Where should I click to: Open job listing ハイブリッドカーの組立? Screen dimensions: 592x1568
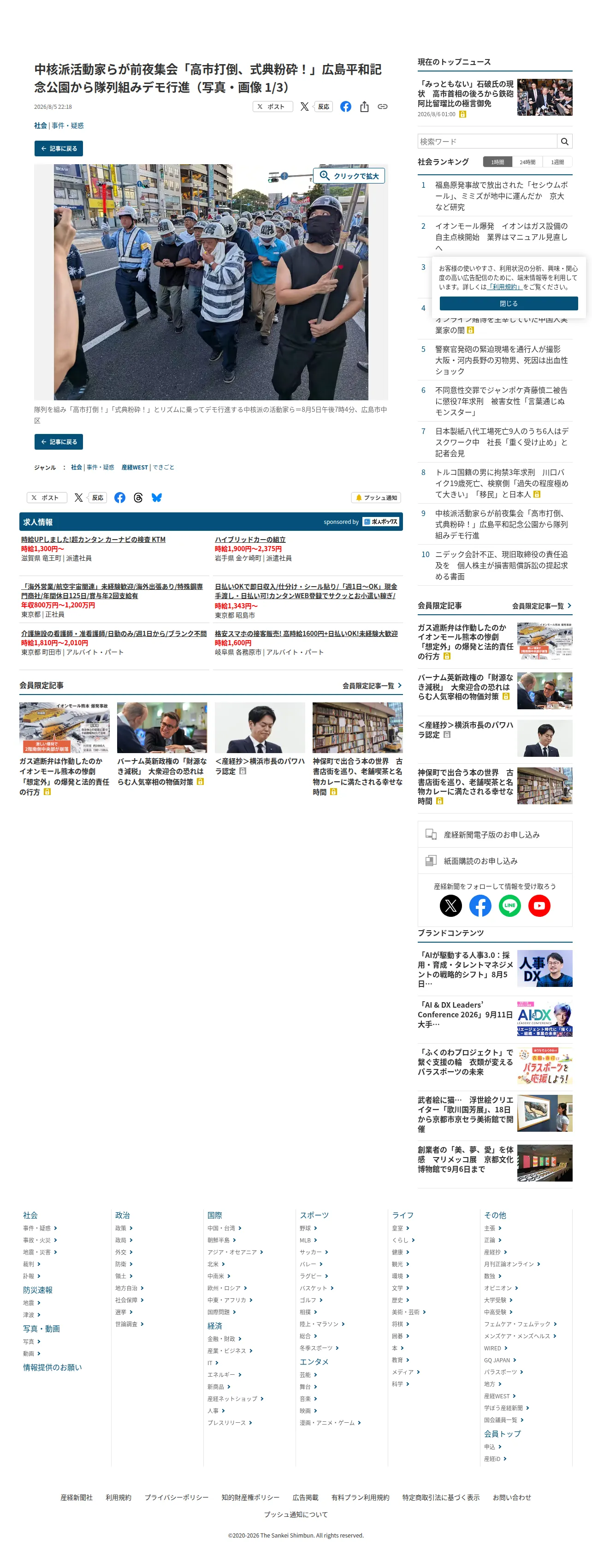point(250,539)
